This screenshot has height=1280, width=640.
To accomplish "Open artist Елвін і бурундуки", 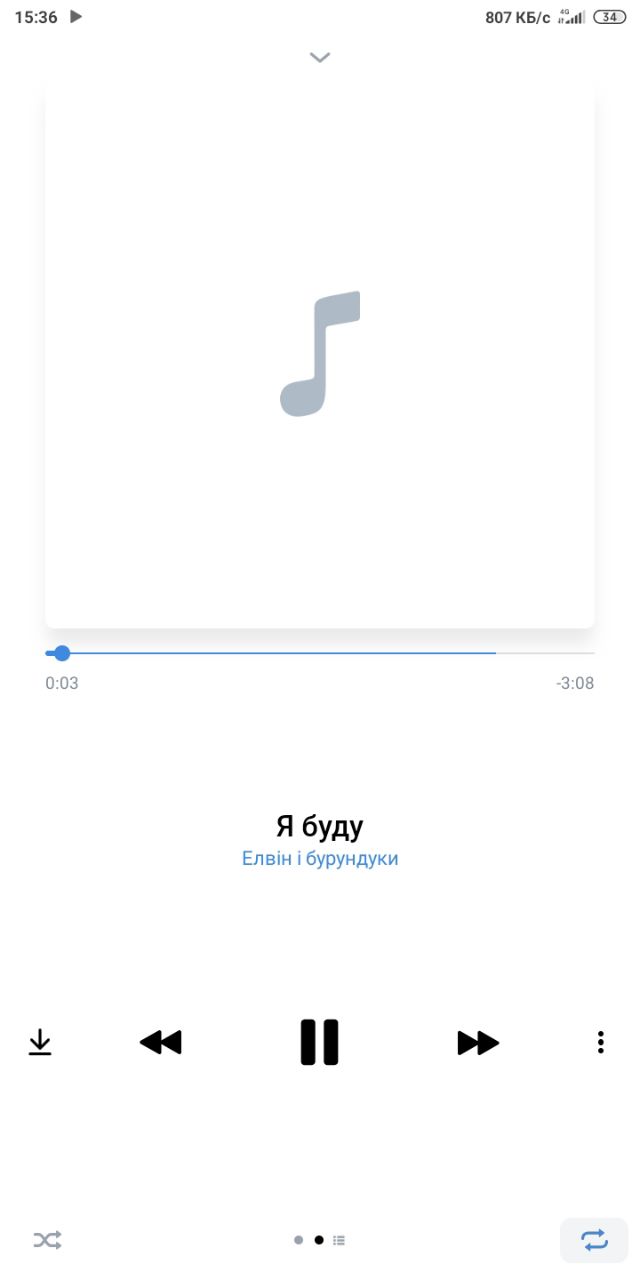I will point(320,858).
